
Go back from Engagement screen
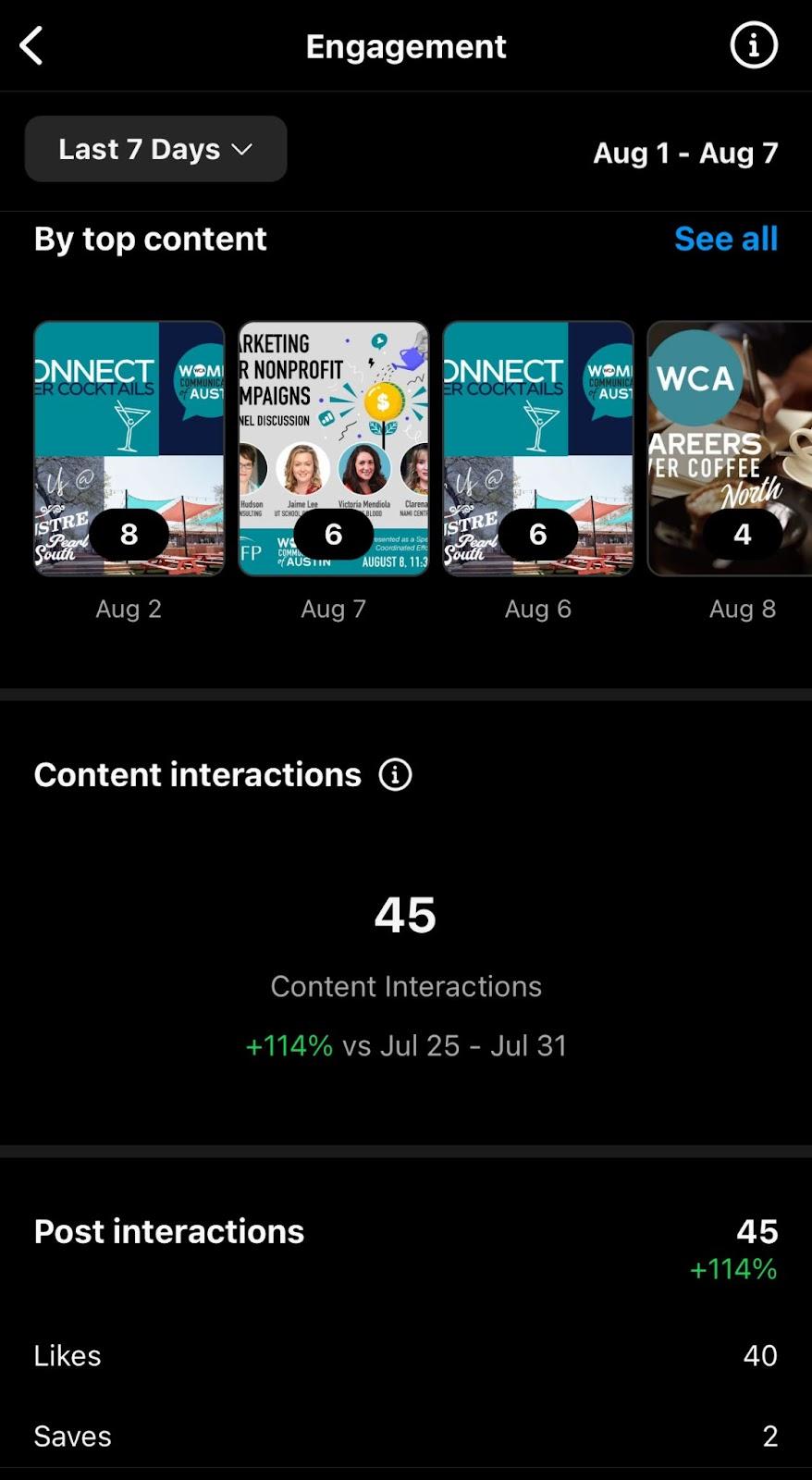(31, 45)
